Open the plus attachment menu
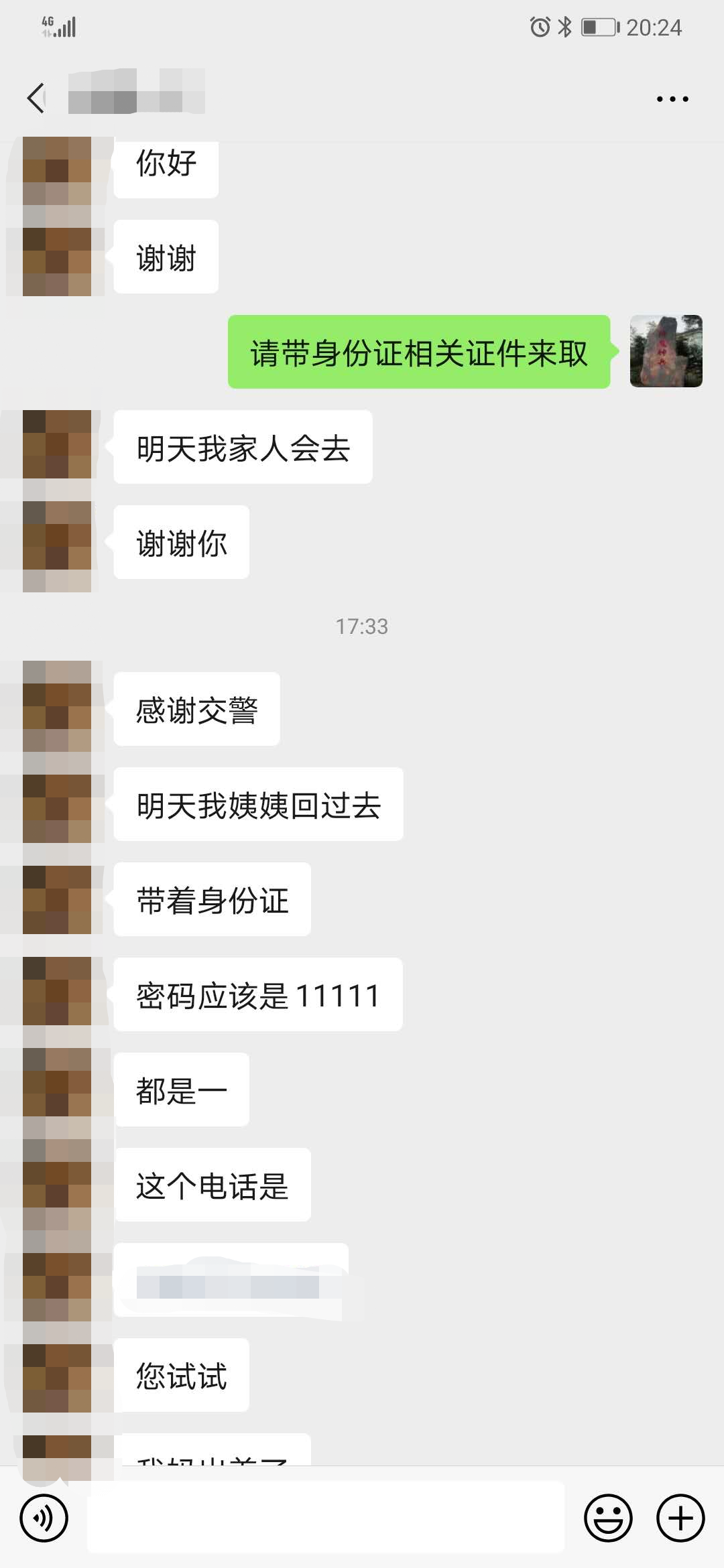Image resolution: width=724 pixels, height=1568 pixels. pos(680,1518)
